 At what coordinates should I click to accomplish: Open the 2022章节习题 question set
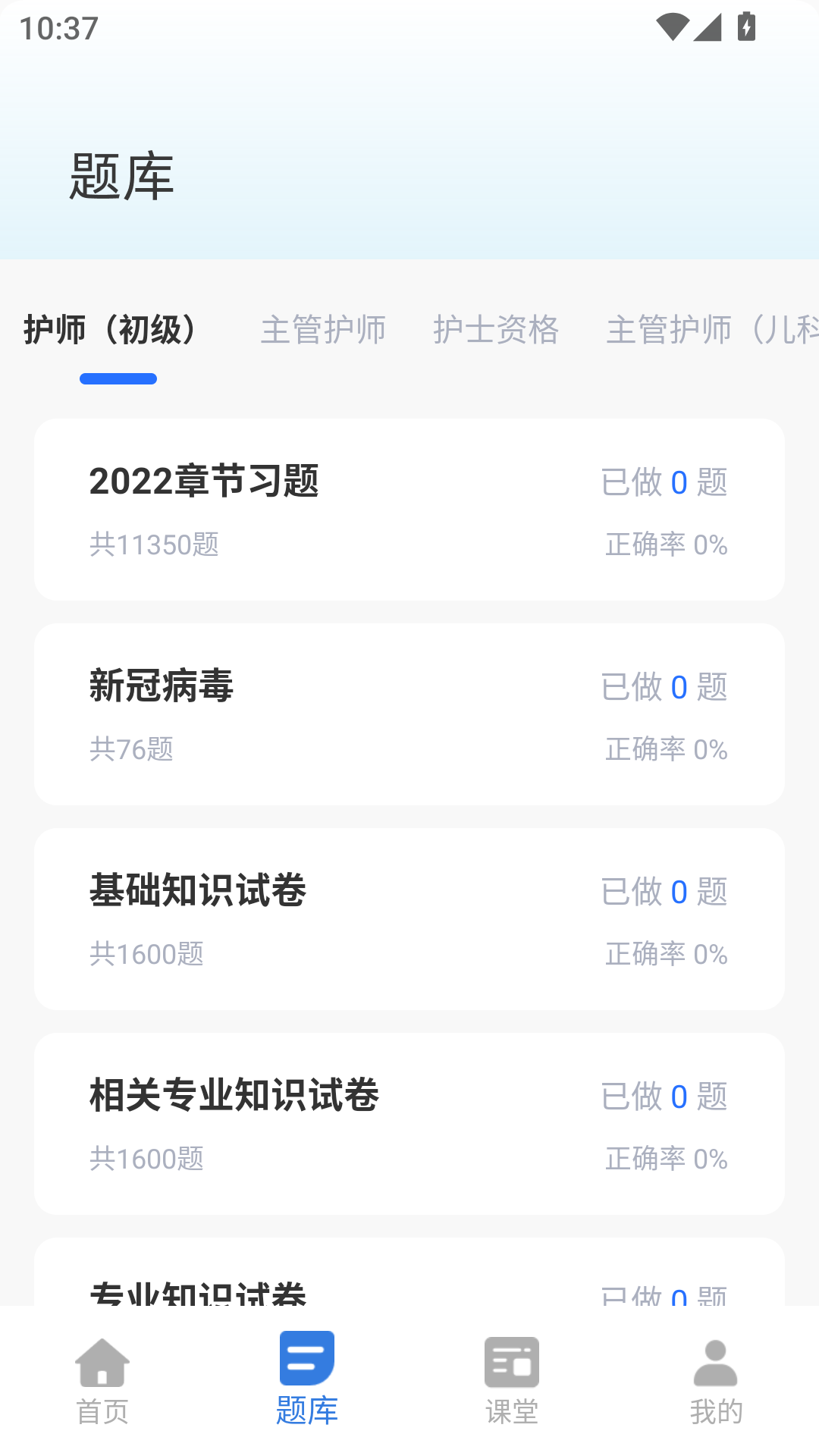point(409,510)
